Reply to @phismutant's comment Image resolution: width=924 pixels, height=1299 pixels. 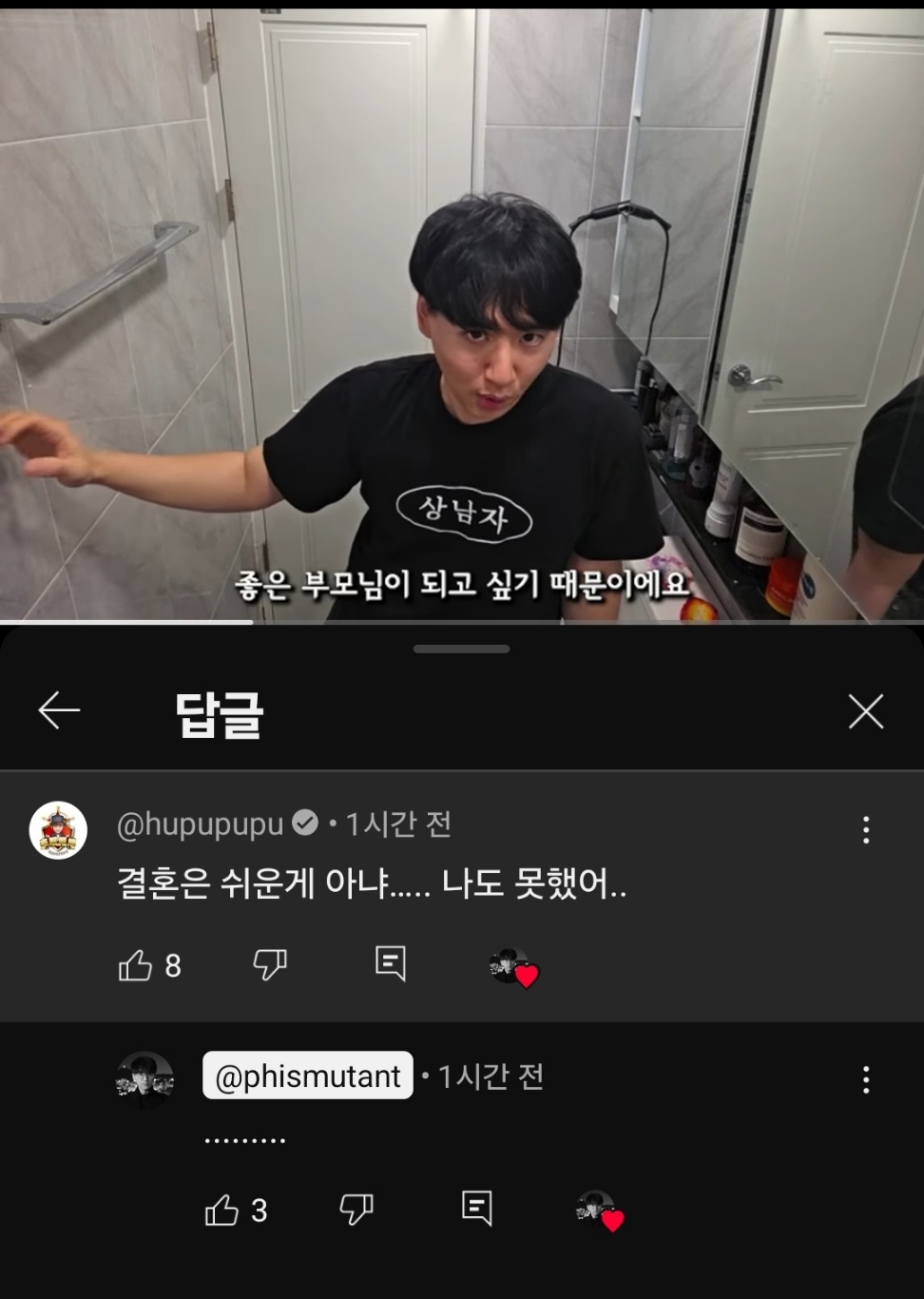pyautogui.click(x=476, y=1208)
